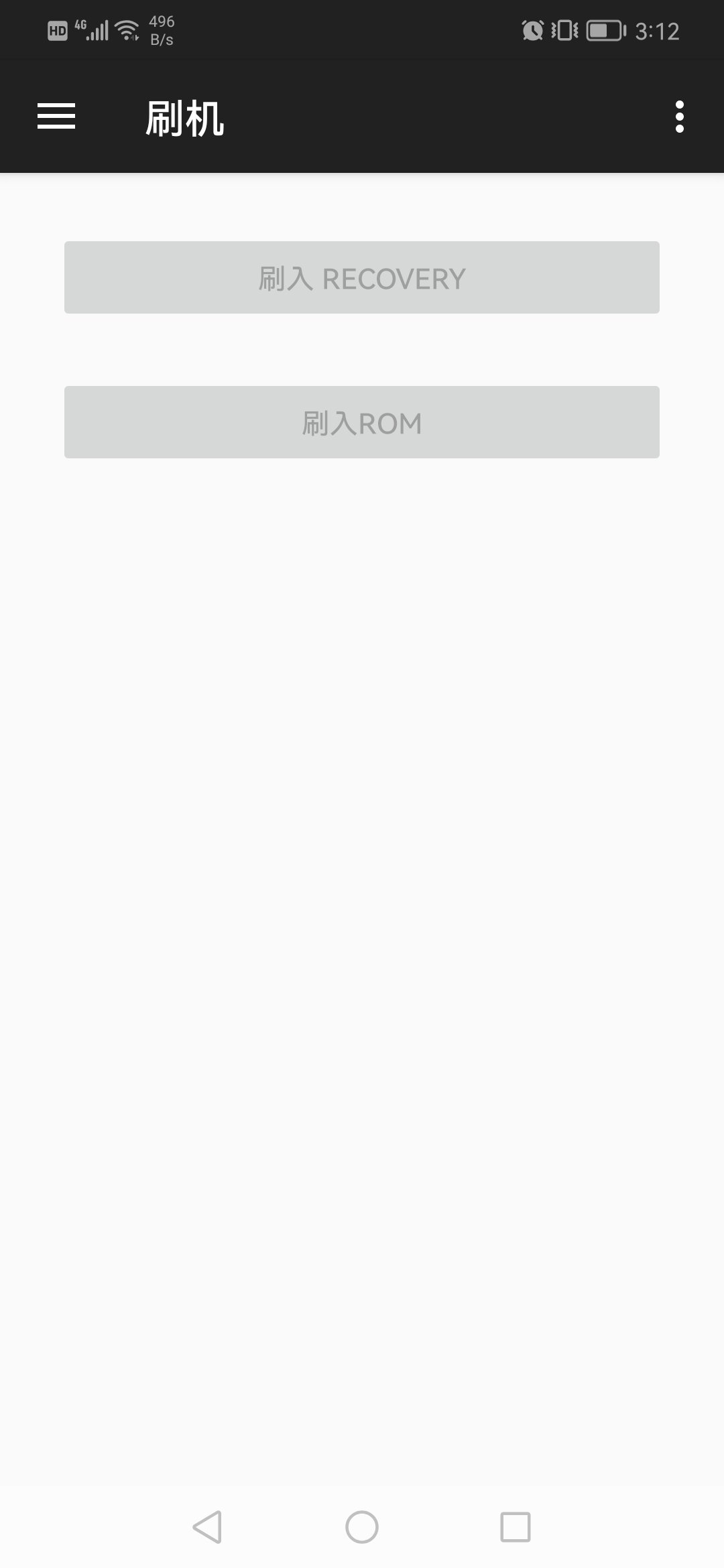Image resolution: width=724 pixels, height=1568 pixels.
Task: Open the hamburger drawer menu
Action: [56, 117]
